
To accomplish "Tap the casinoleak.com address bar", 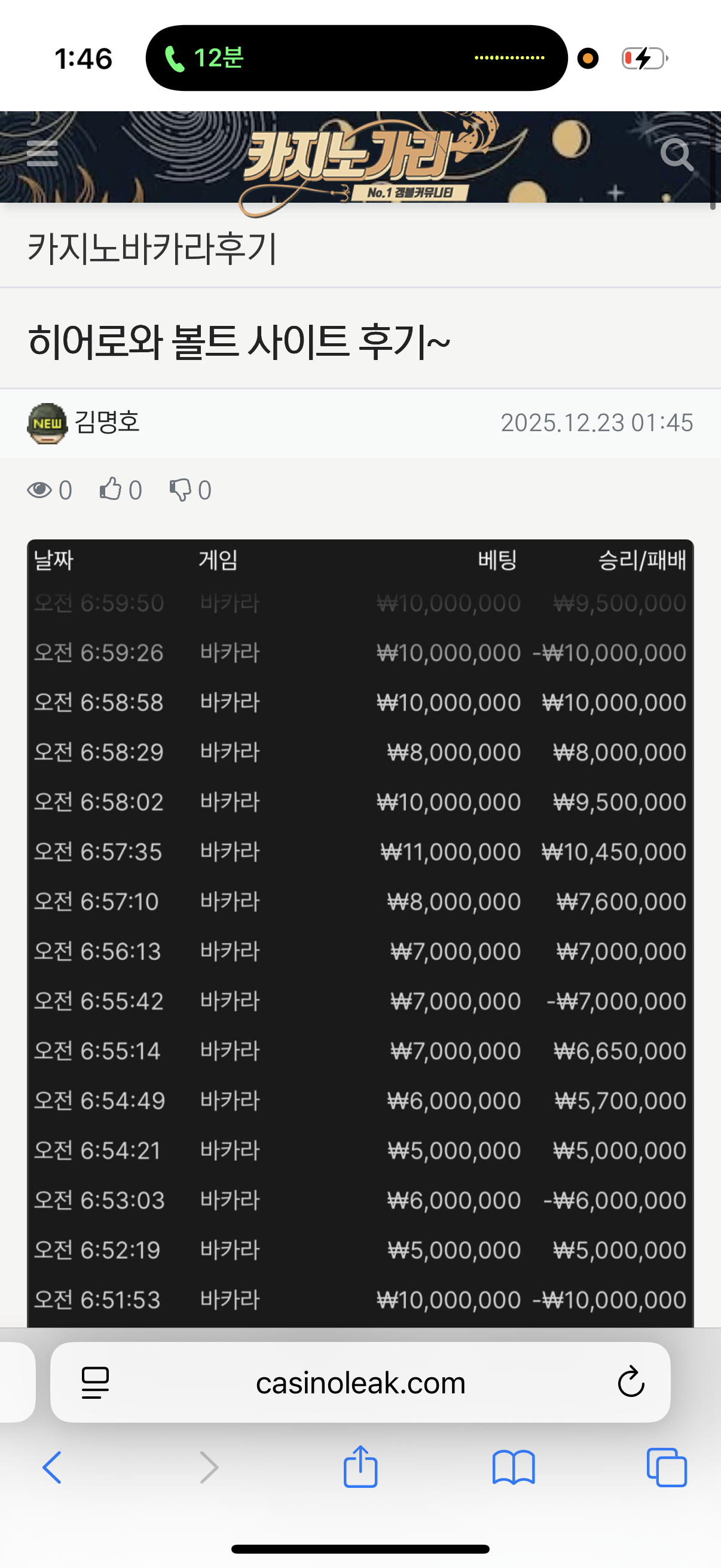I will [360, 1383].
